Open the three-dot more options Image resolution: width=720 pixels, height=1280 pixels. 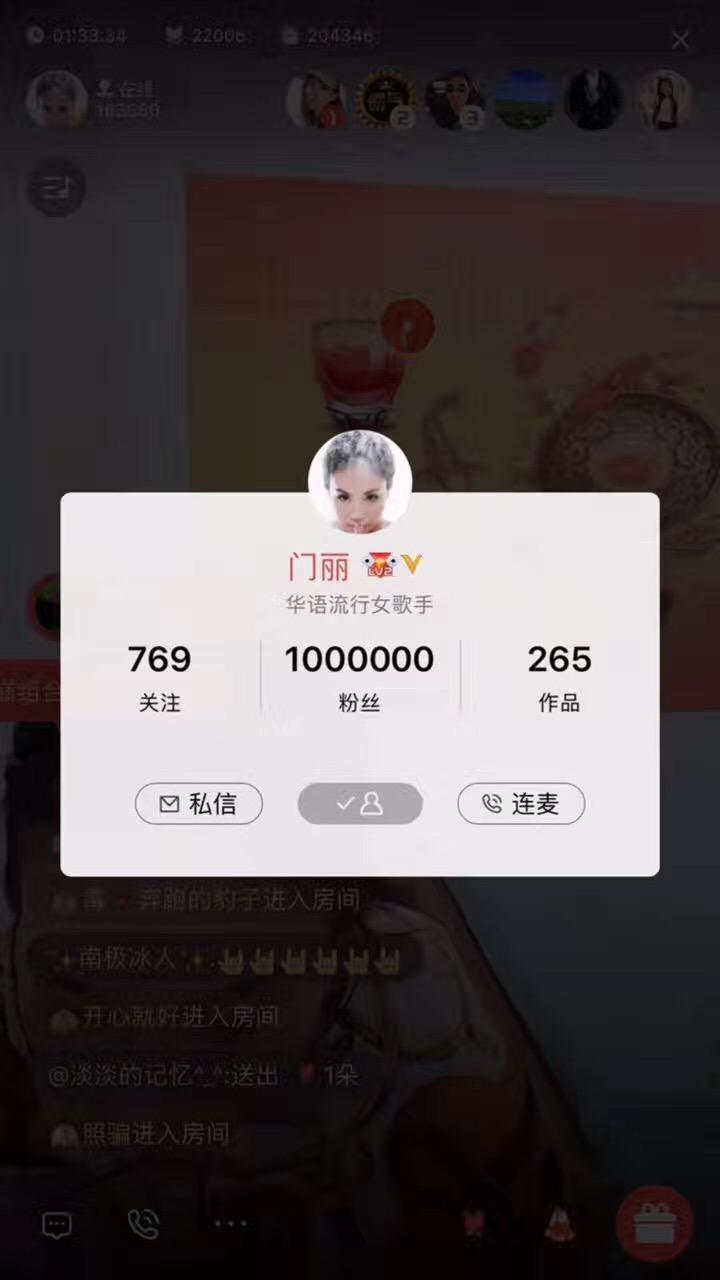coord(230,1224)
